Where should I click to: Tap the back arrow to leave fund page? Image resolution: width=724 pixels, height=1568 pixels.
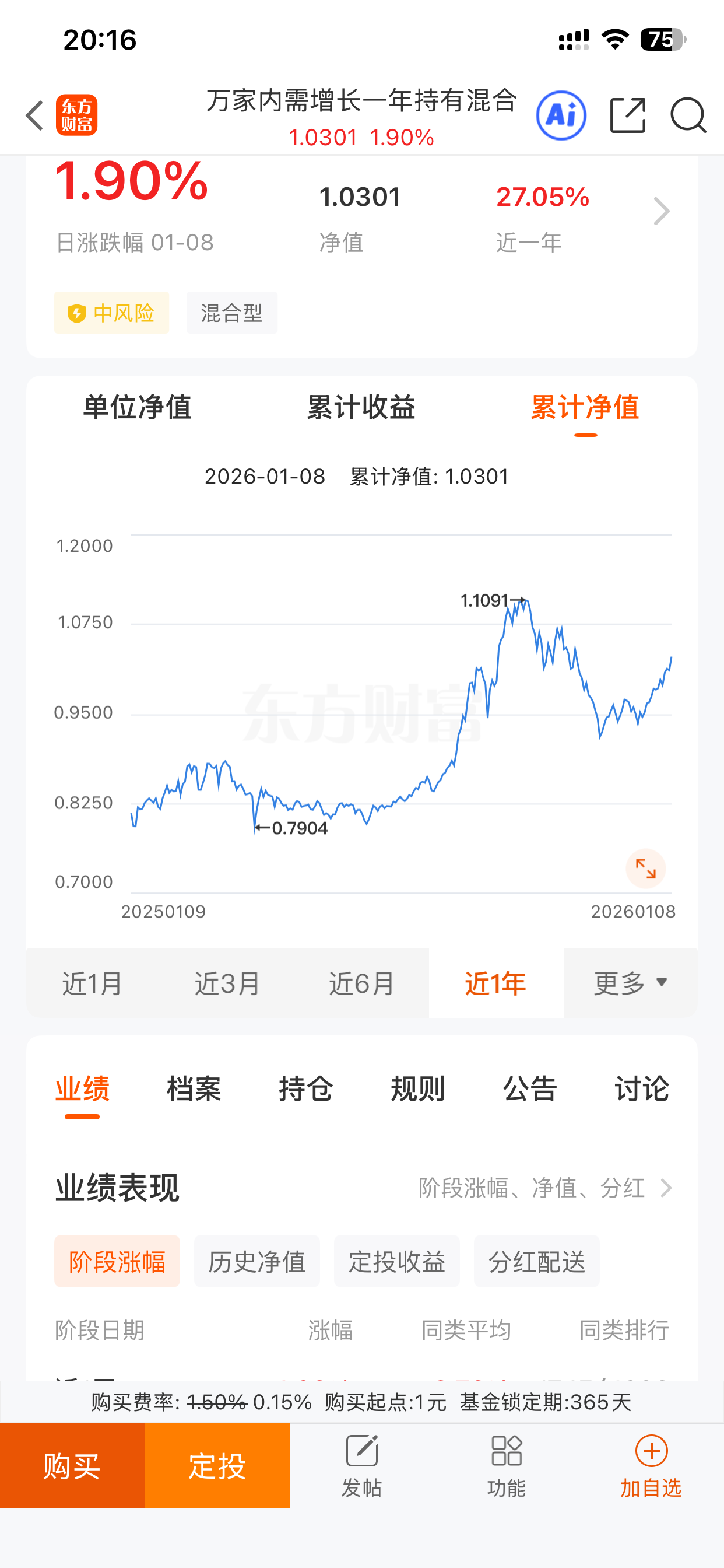tap(33, 116)
